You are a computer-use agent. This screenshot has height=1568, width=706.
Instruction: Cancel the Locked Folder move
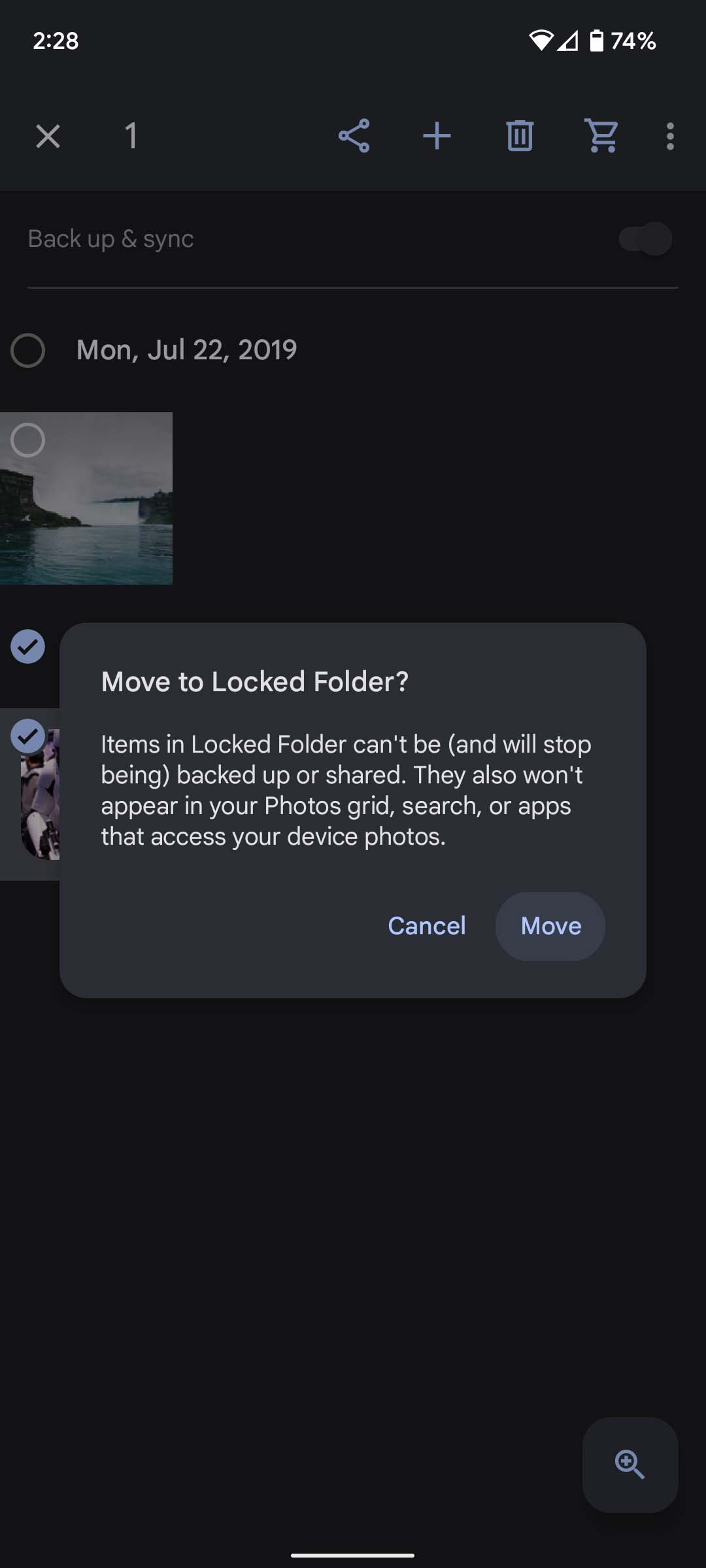[x=426, y=926]
